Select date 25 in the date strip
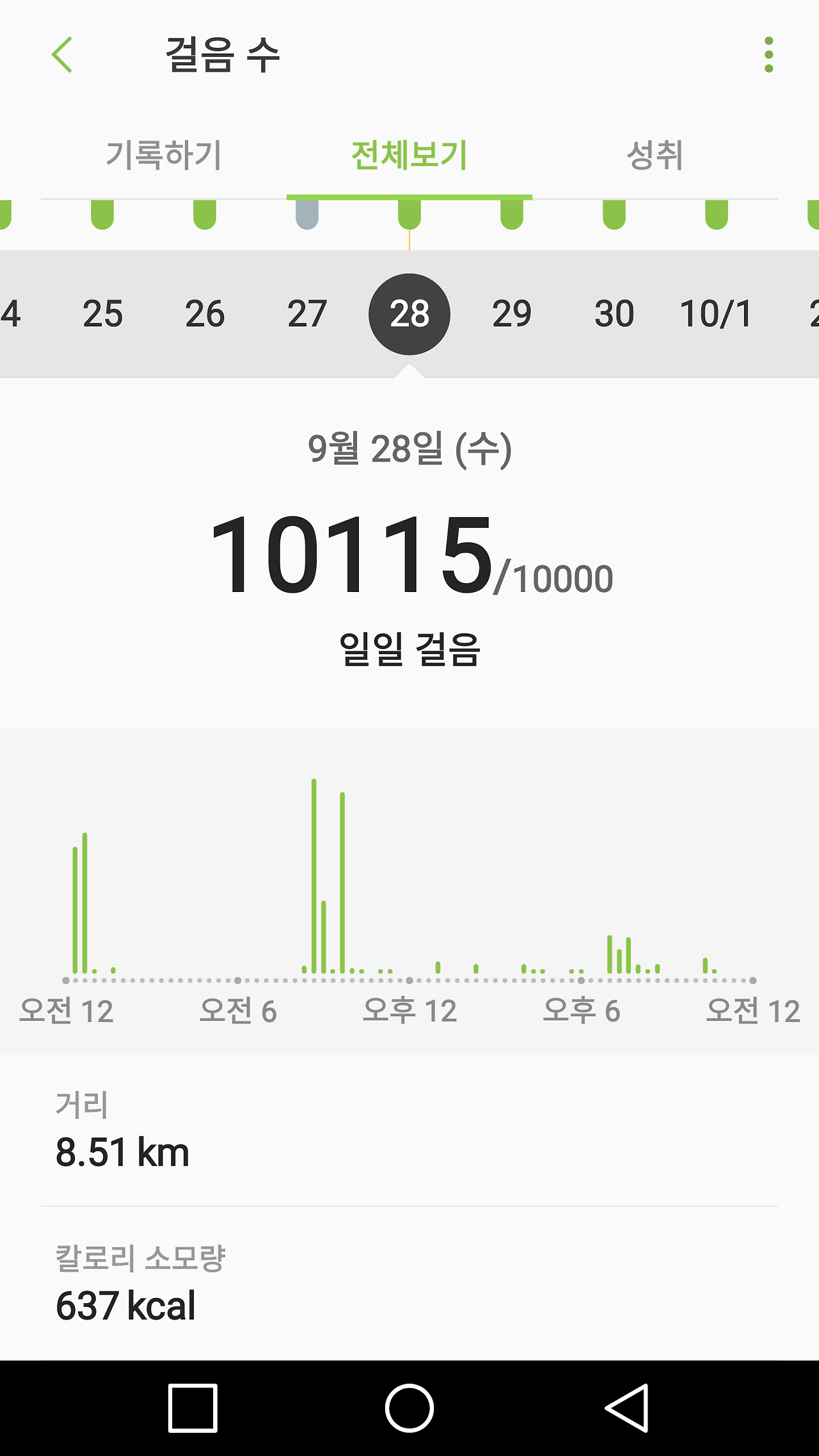This screenshot has width=819, height=1456. [102, 314]
